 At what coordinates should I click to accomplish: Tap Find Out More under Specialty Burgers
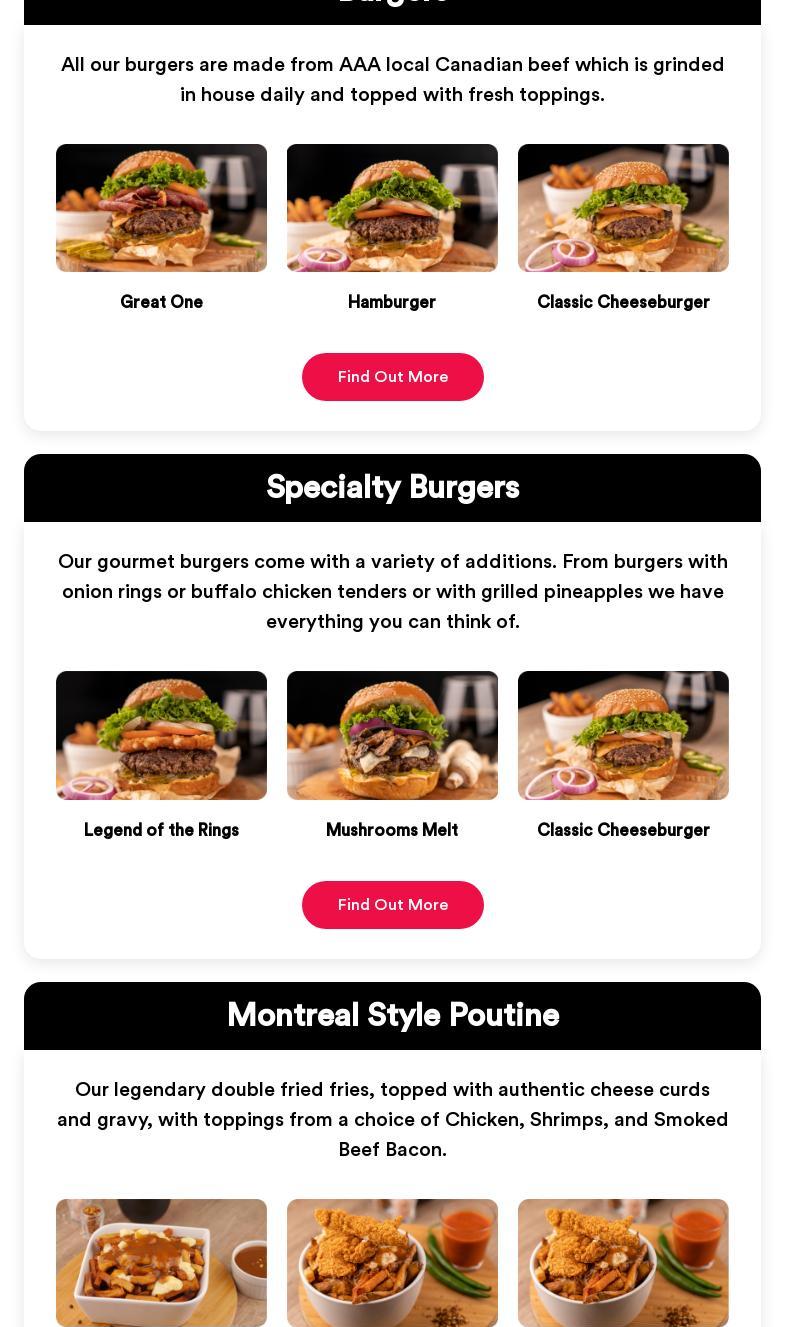click(x=392, y=905)
